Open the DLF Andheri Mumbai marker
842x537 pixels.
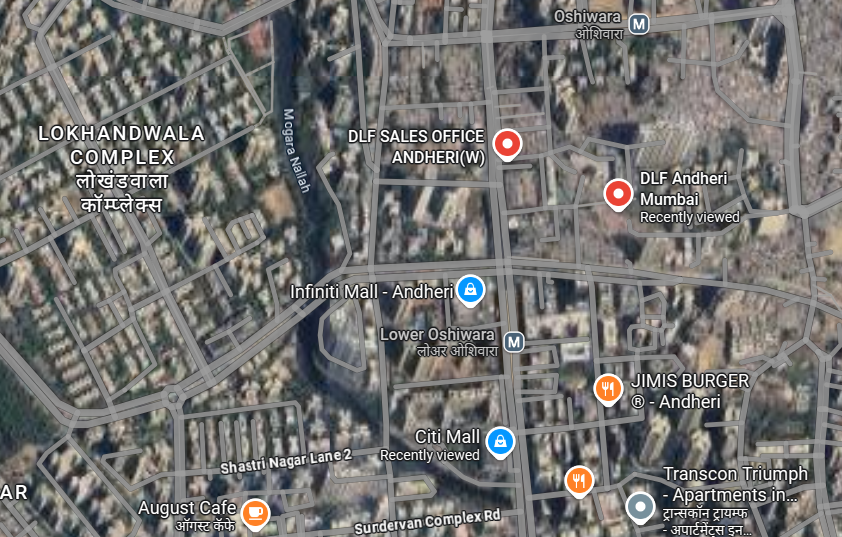tap(619, 194)
